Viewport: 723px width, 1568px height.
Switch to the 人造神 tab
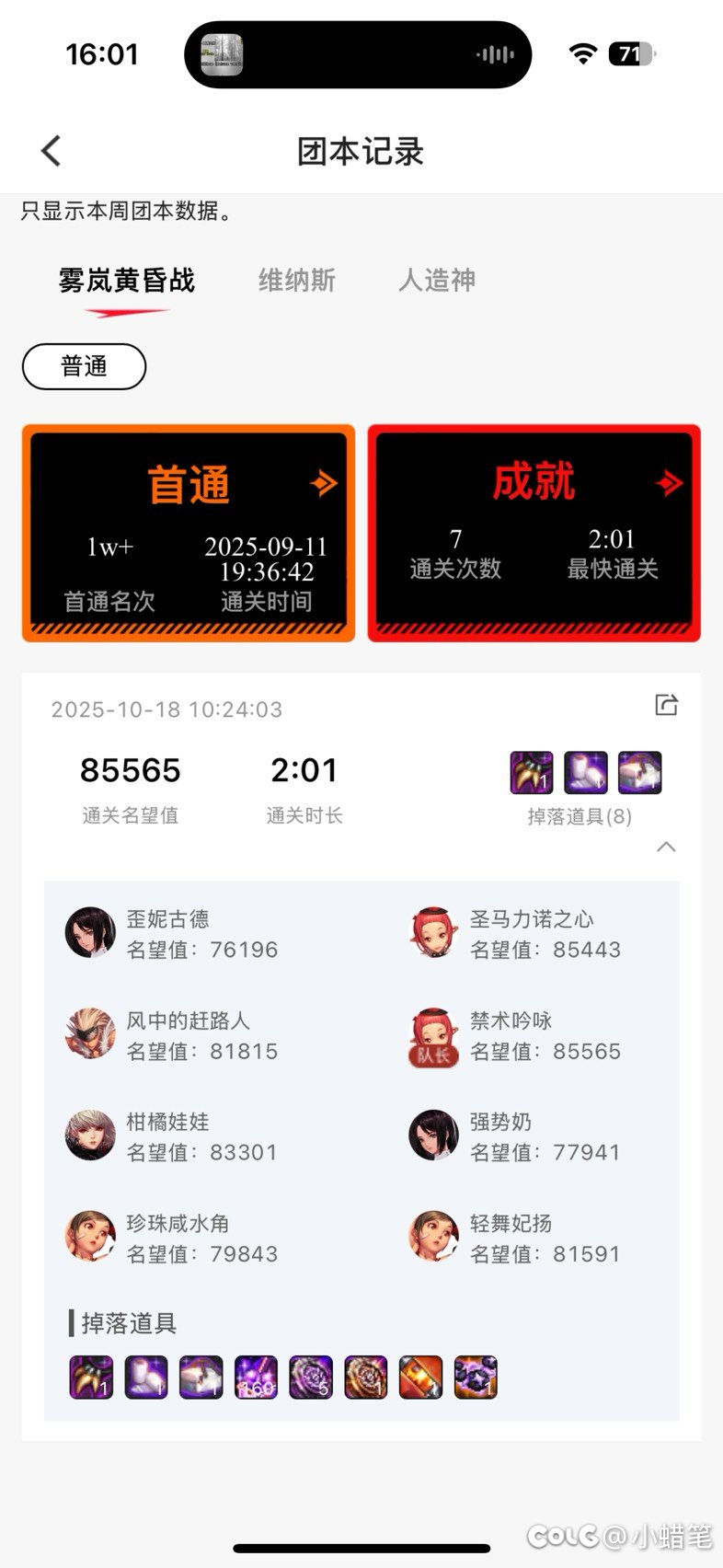(437, 280)
